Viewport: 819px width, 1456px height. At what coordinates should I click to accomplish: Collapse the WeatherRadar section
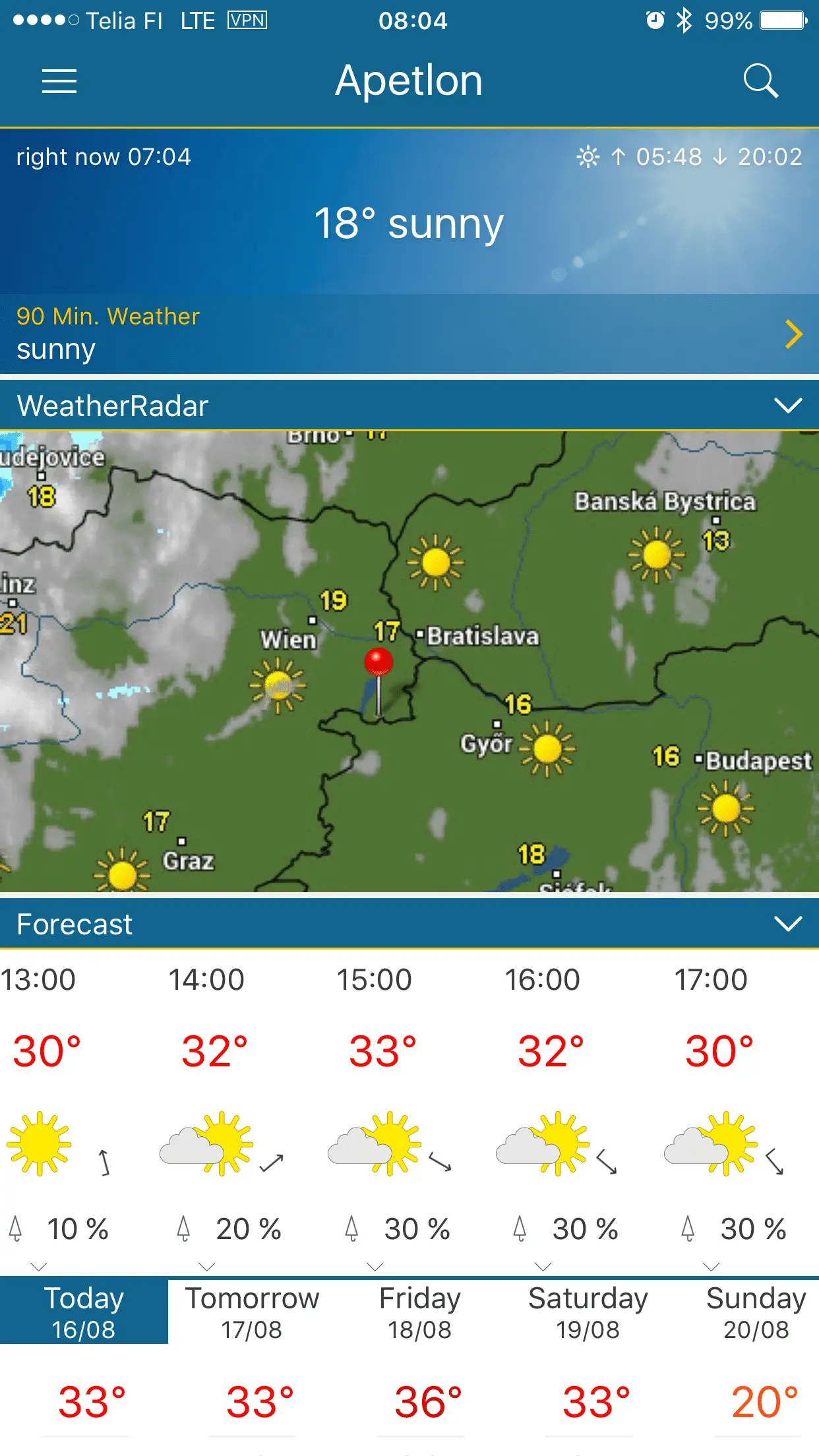pyautogui.click(x=787, y=406)
